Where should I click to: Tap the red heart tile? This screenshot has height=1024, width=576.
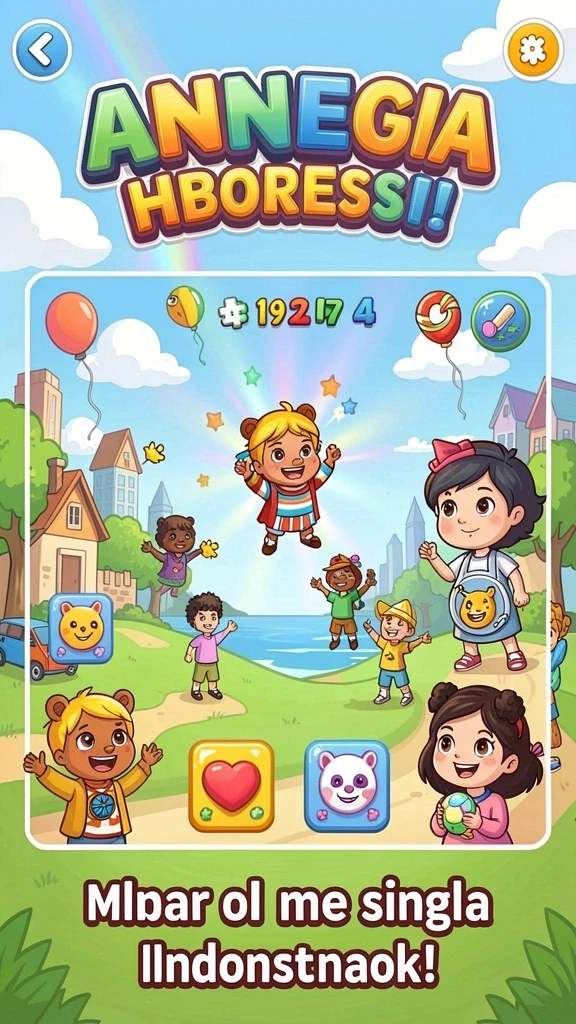(x=231, y=786)
